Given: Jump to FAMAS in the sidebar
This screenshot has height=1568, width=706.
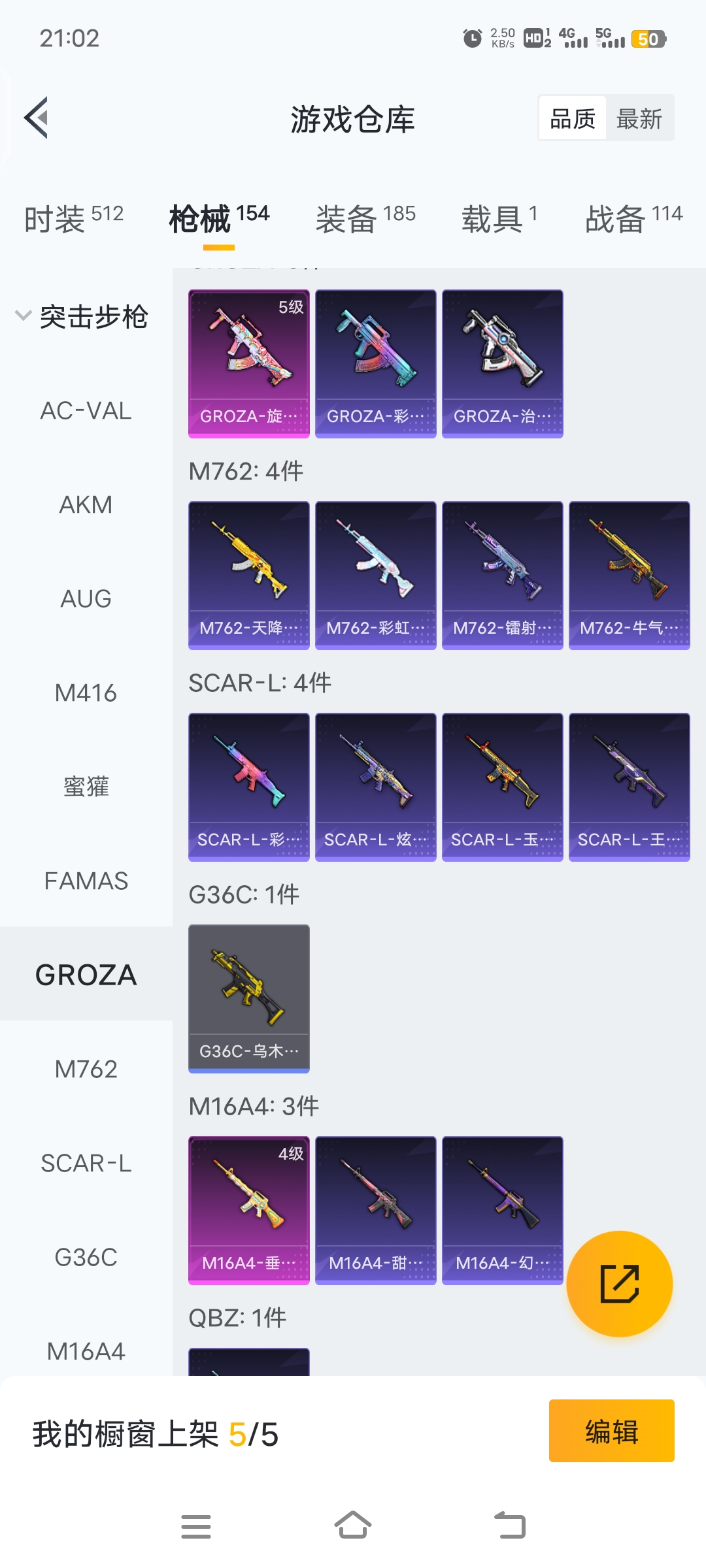Looking at the screenshot, I should [x=86, y=881].
